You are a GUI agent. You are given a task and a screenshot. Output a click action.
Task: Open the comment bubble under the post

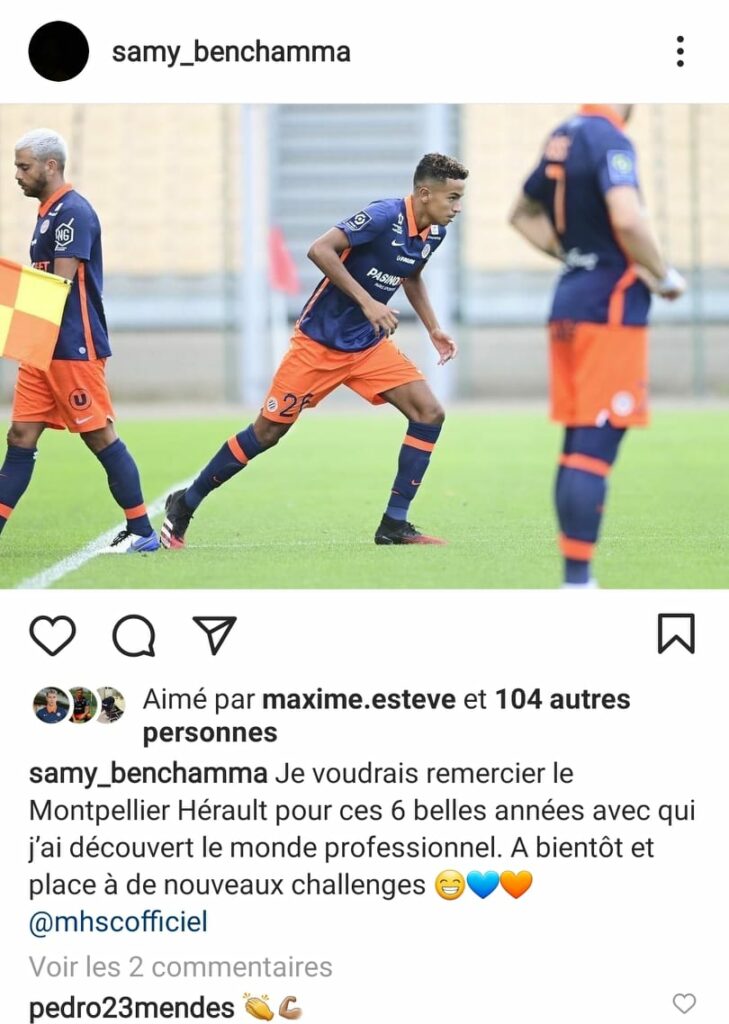(x=133, y=635)
